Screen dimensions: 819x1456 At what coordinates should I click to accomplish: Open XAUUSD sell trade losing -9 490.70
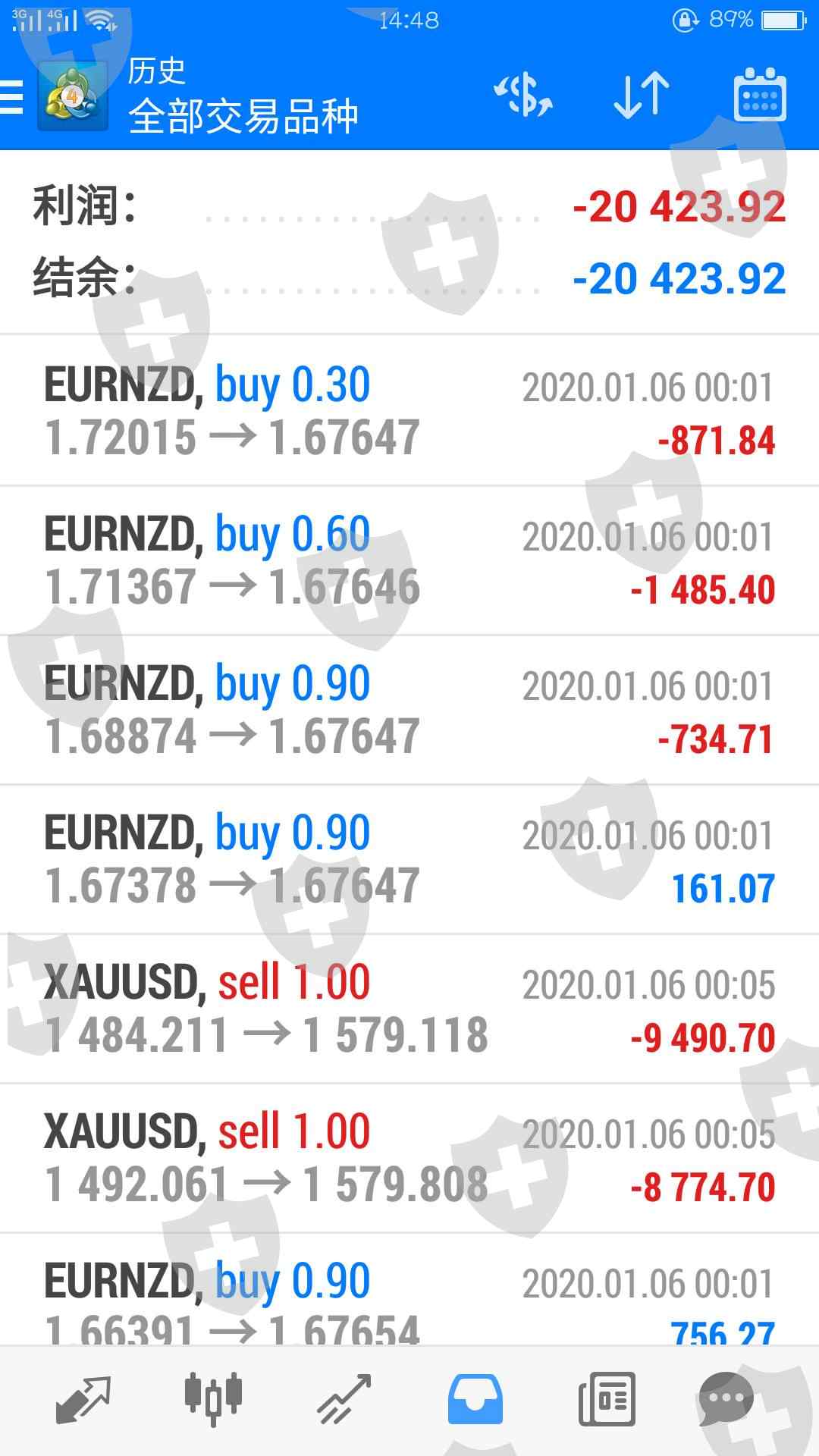tap(409, 1009)
